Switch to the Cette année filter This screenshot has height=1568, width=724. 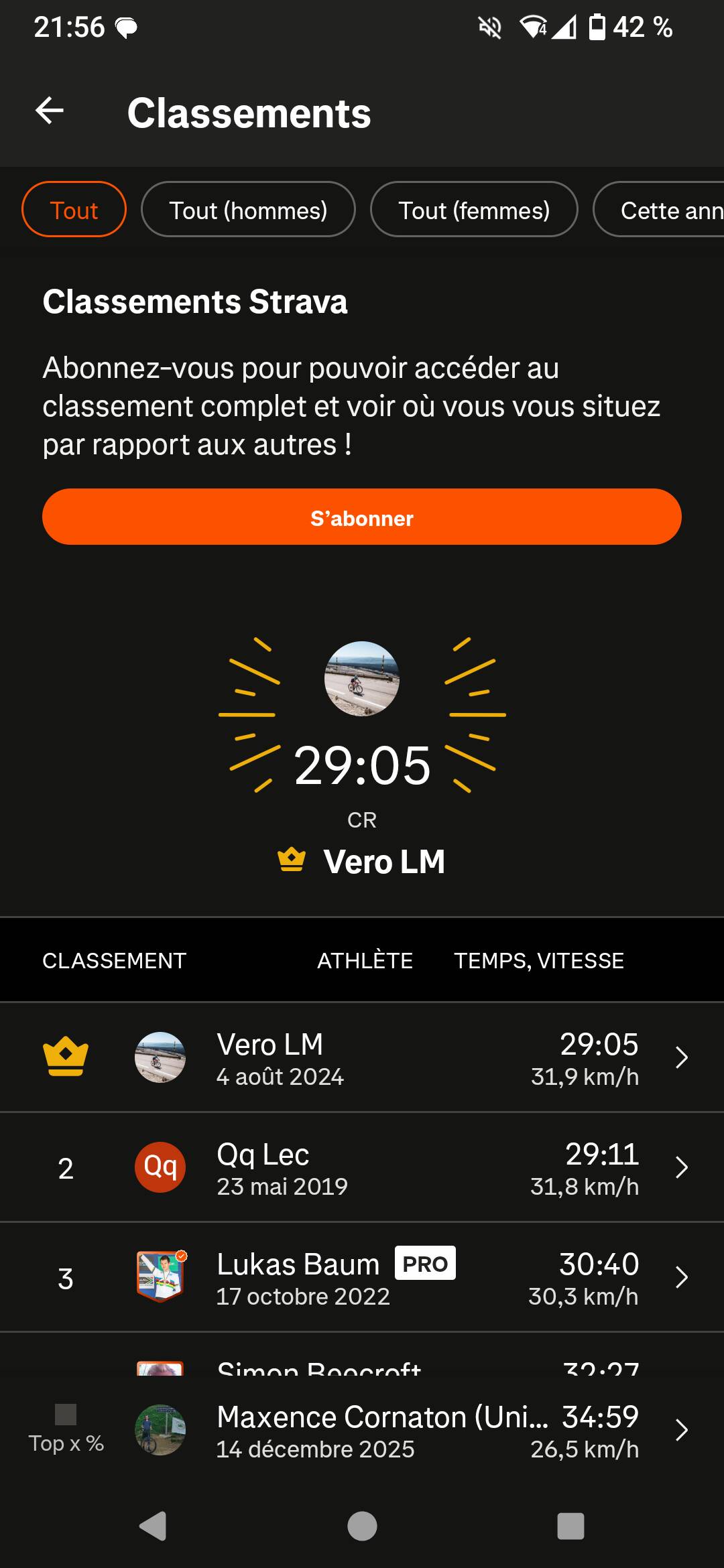point(664,210)
